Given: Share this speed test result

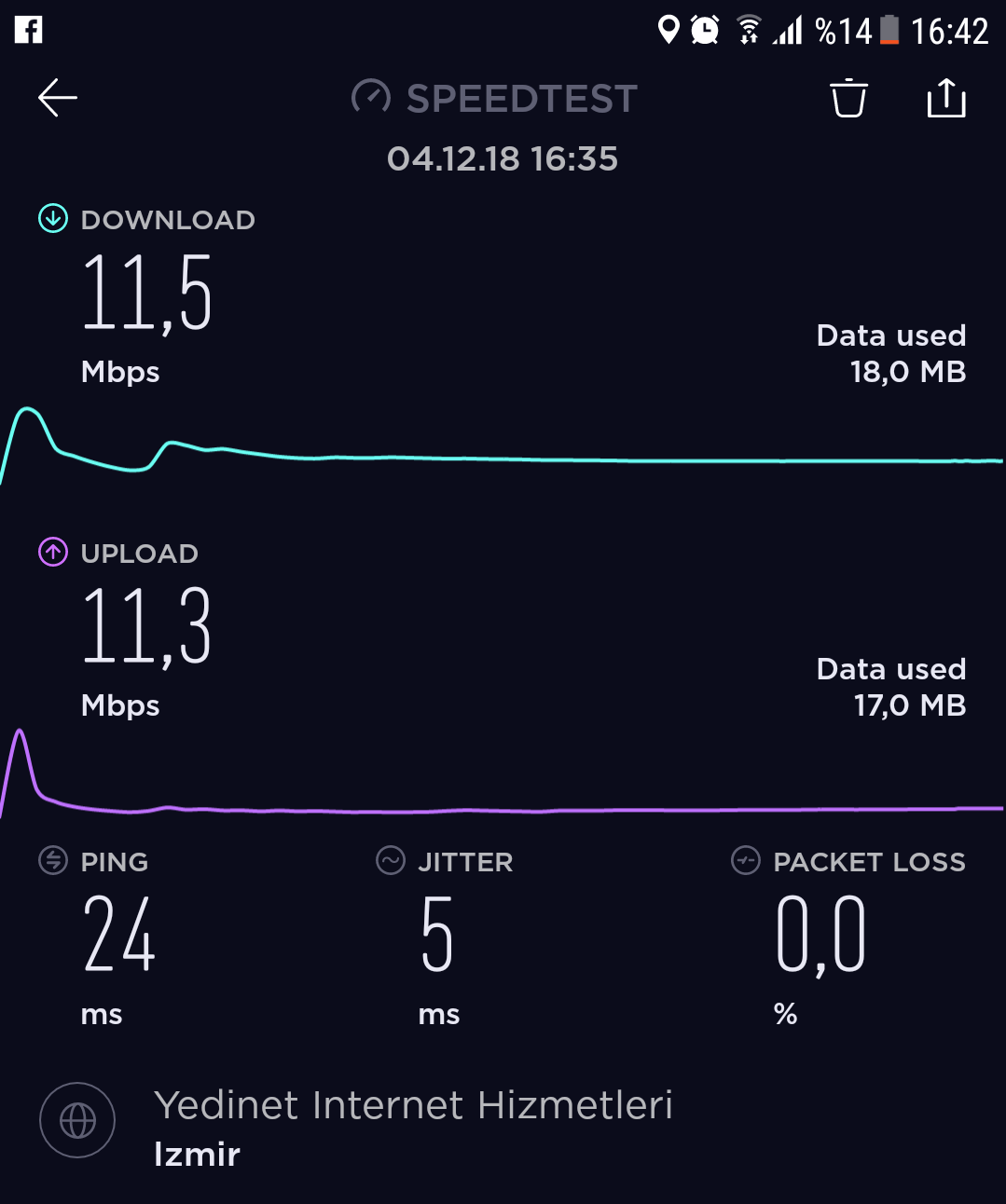Looking at the screenshot, I should pos(945,98).
